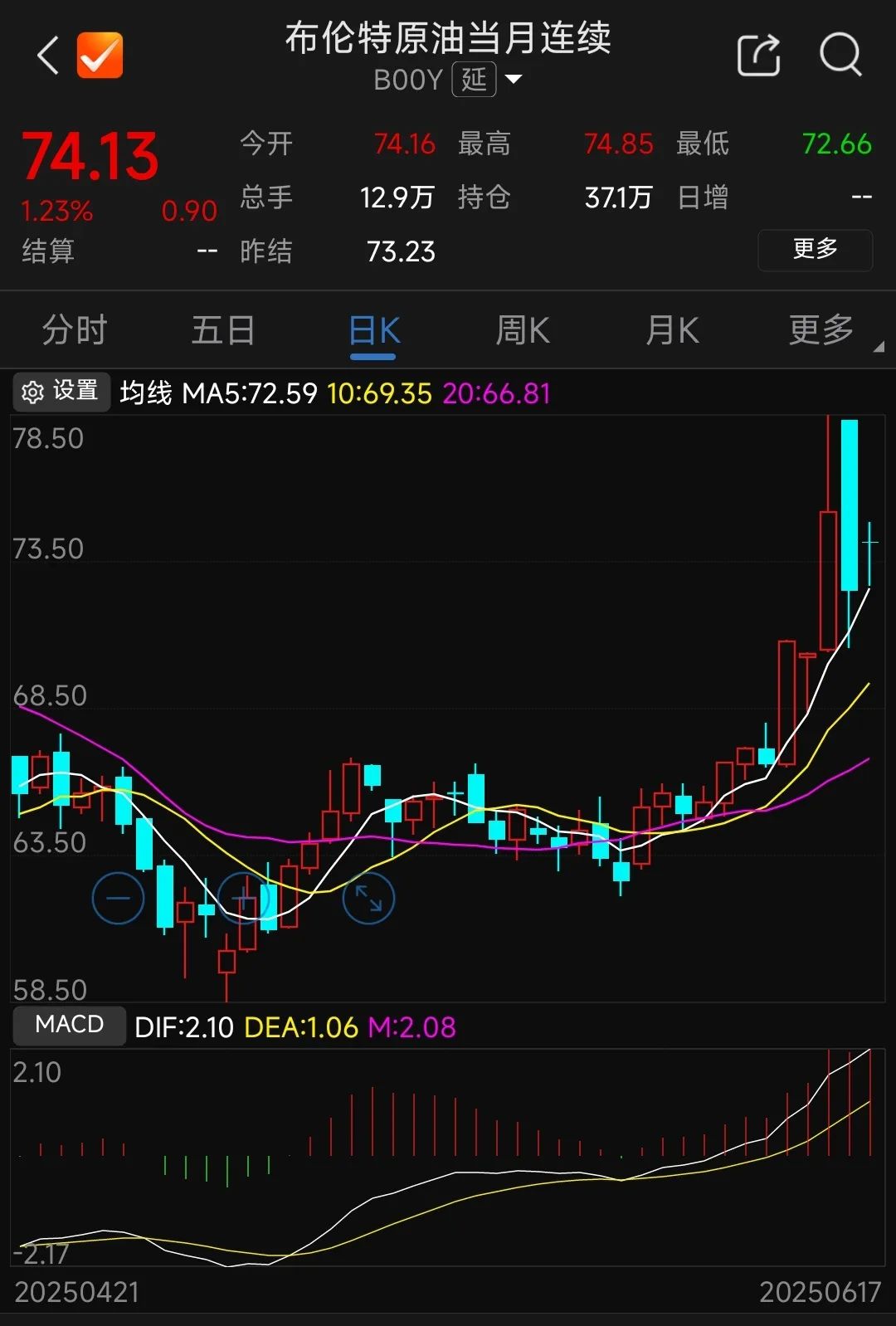Change the MACD indicator
Image resolution: width=896 pixels, height=1326 pixels.
click(x=70, y=1025)
